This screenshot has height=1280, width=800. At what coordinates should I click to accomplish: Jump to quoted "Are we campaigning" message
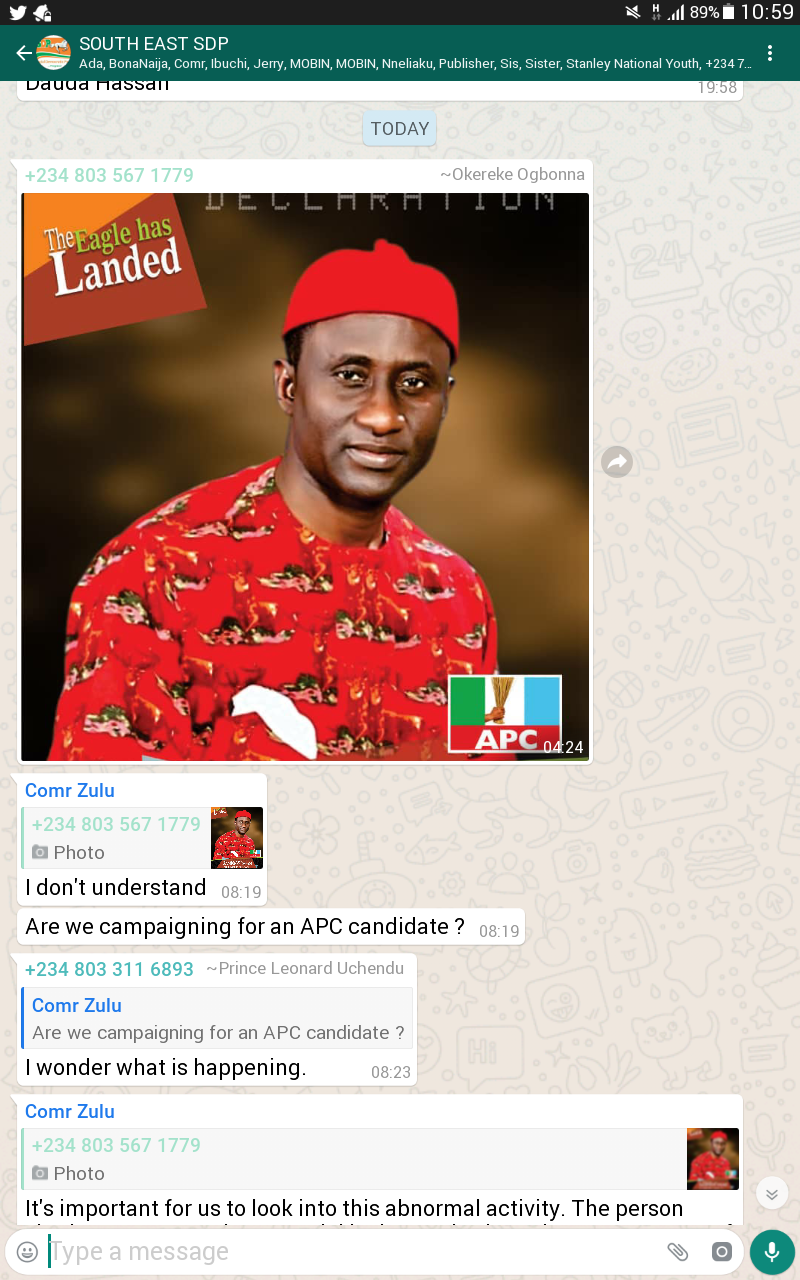[217, 1019]
